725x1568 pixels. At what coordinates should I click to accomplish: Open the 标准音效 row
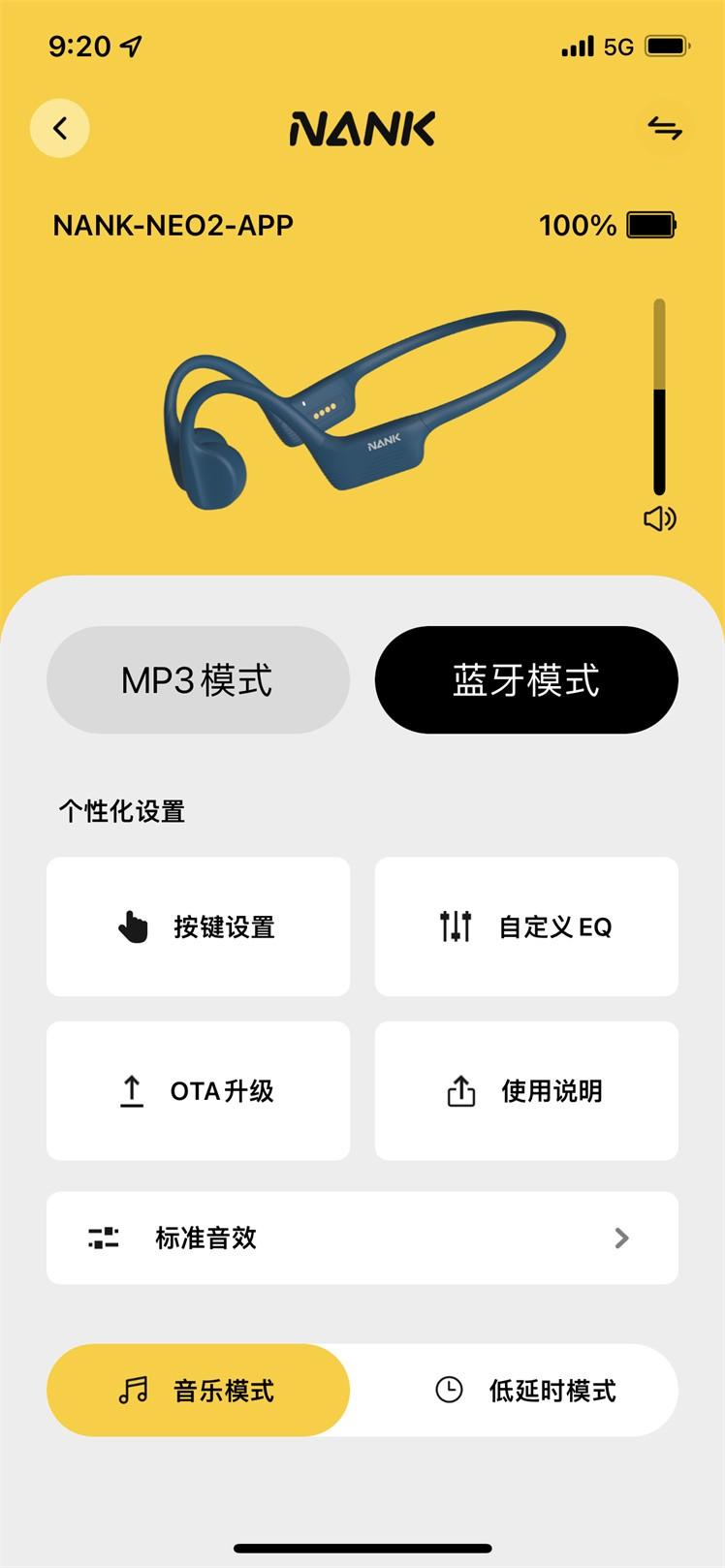362,1238
